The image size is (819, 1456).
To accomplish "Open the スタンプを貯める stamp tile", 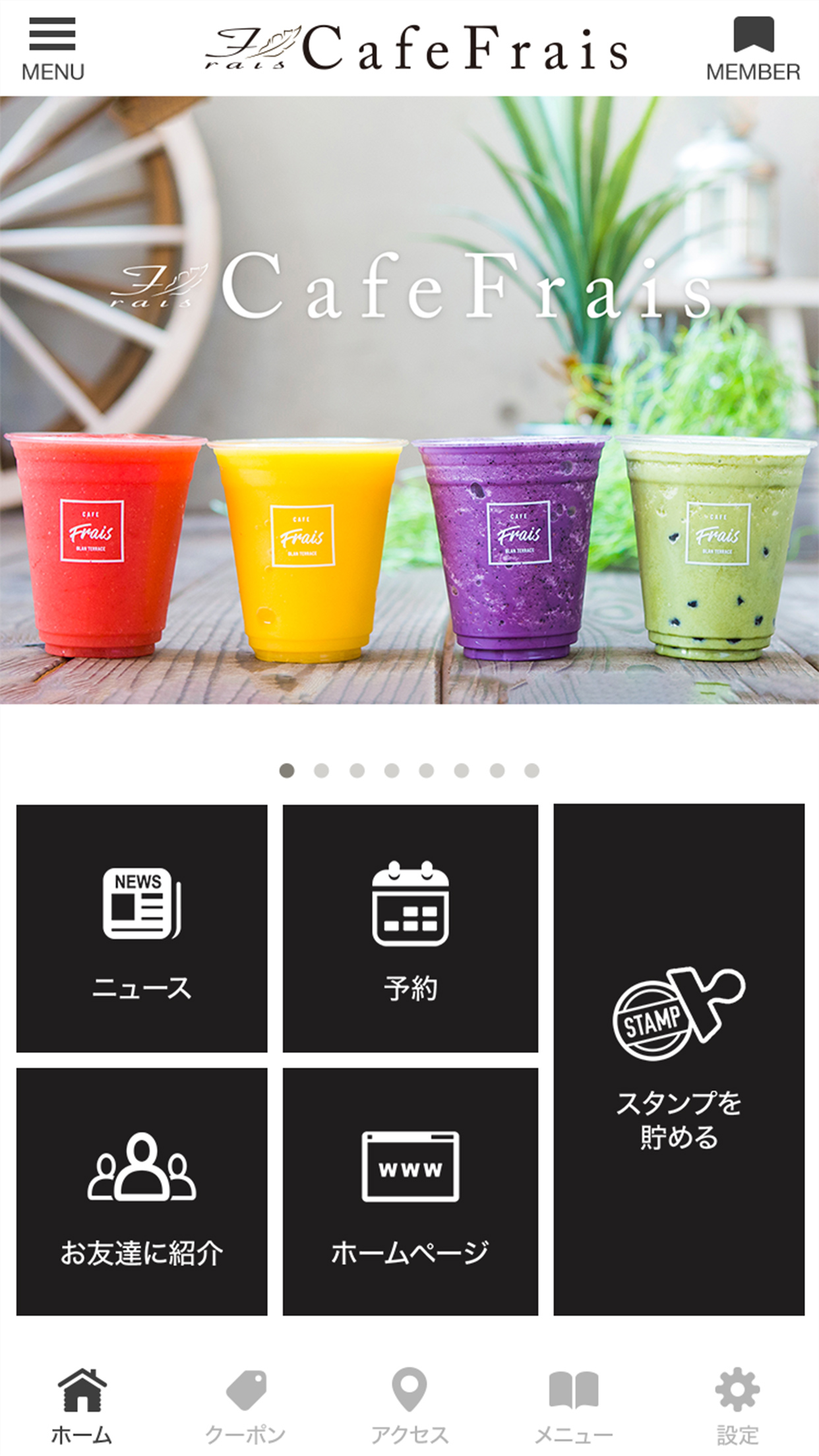I will (679, 1059).
